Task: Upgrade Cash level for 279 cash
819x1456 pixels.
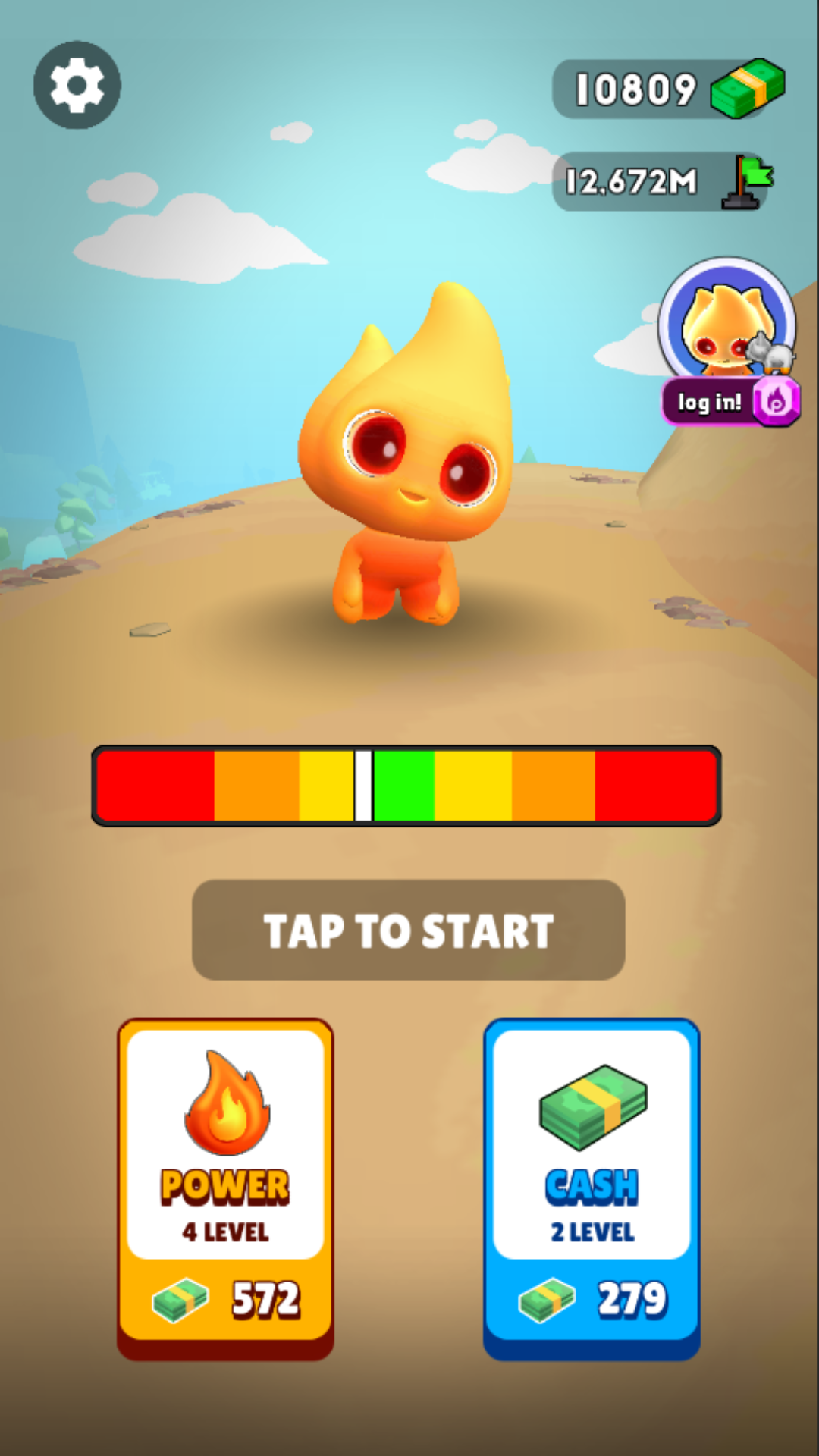Action: tap(591, 1187)
